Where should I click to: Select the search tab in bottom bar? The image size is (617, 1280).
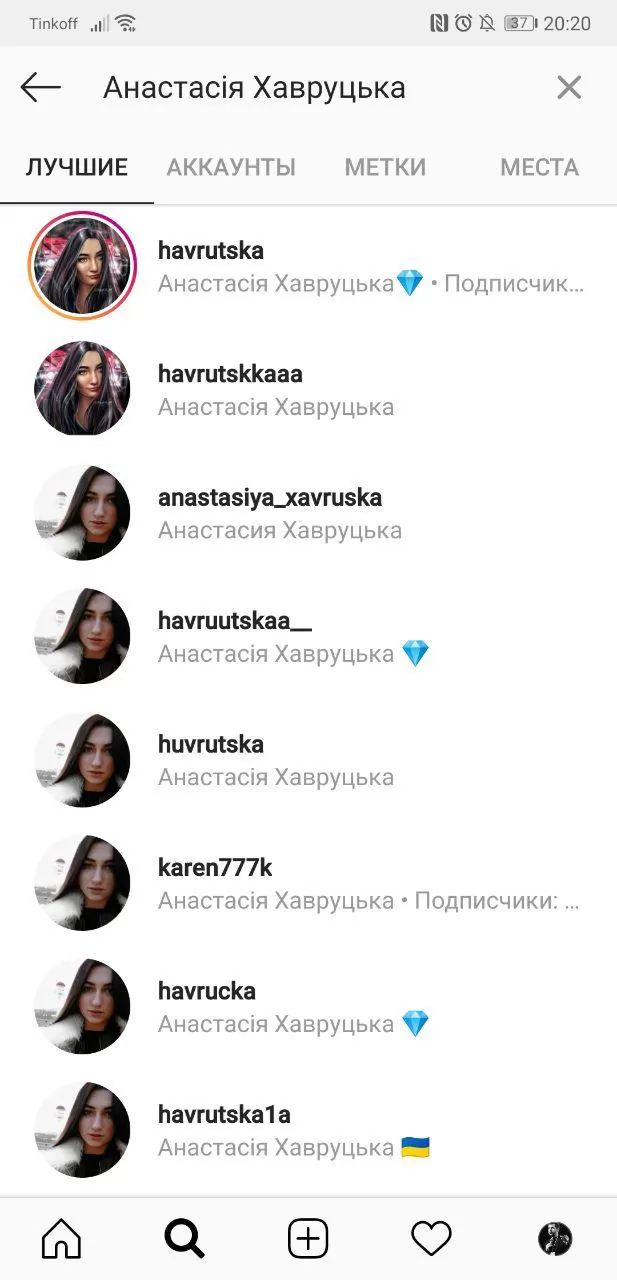click(x=184, y=1239)
